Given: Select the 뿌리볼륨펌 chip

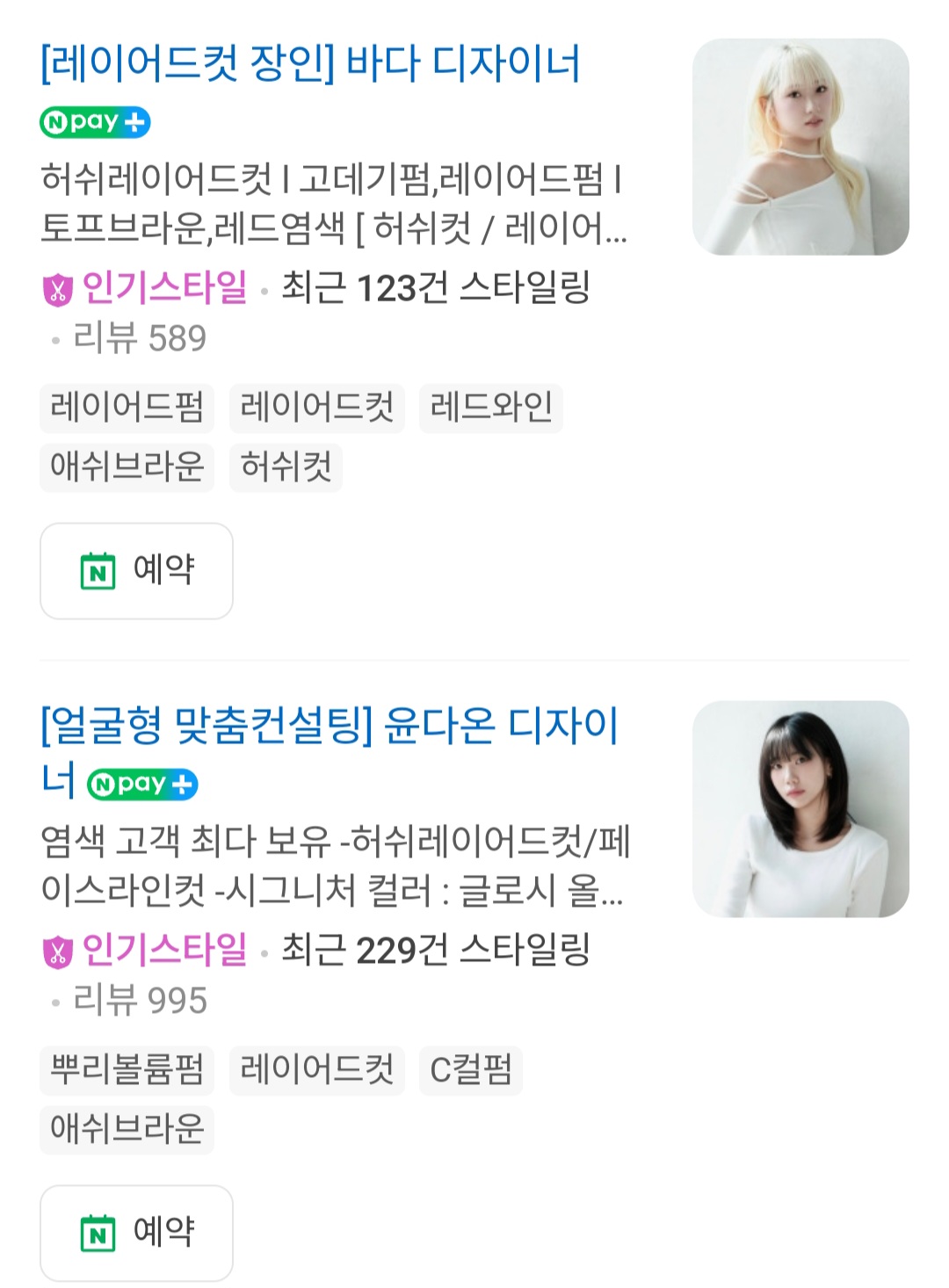Looking at the screenshot, I should pos(127,1070).
